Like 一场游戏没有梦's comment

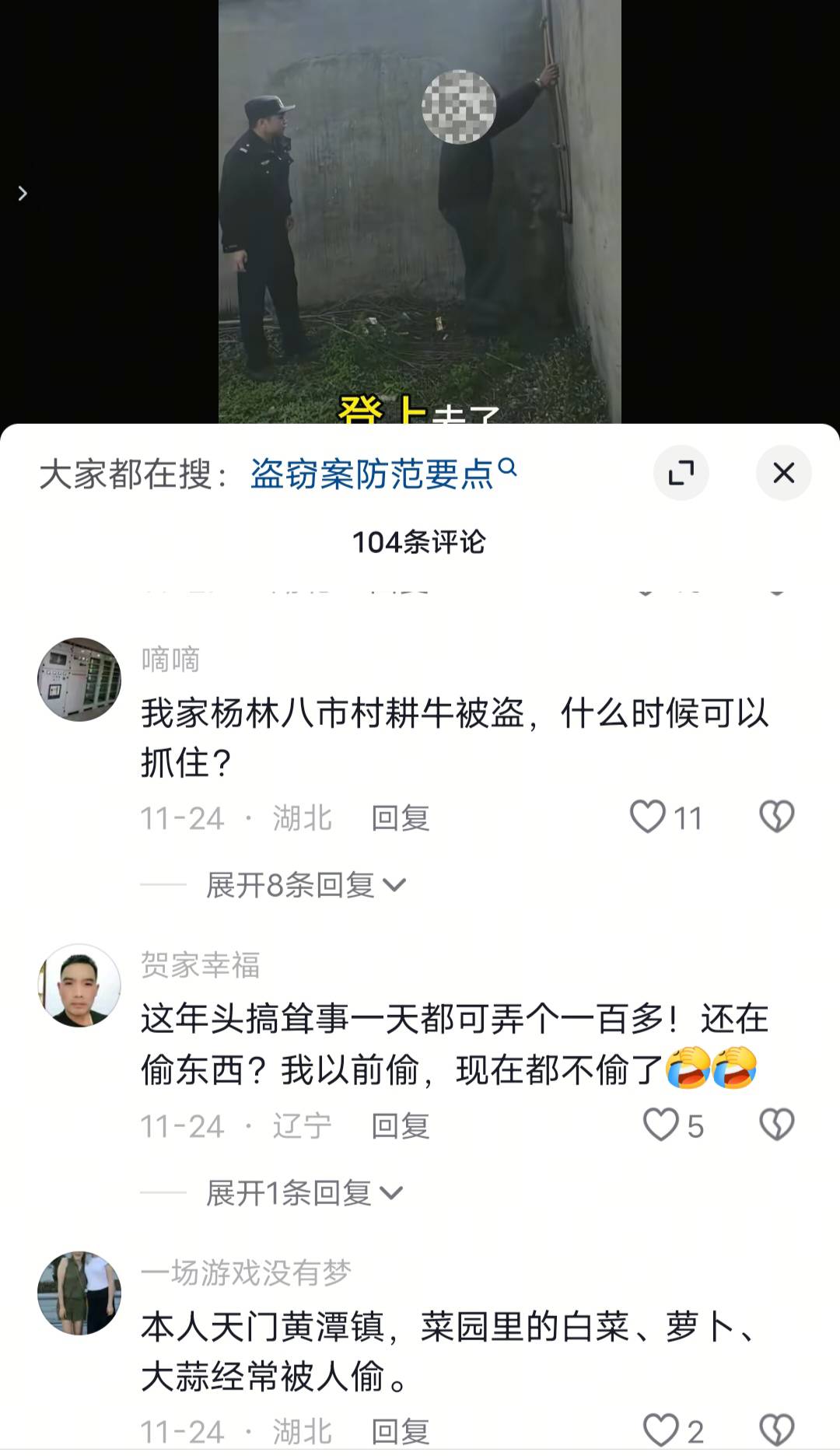click(661, 1431)
